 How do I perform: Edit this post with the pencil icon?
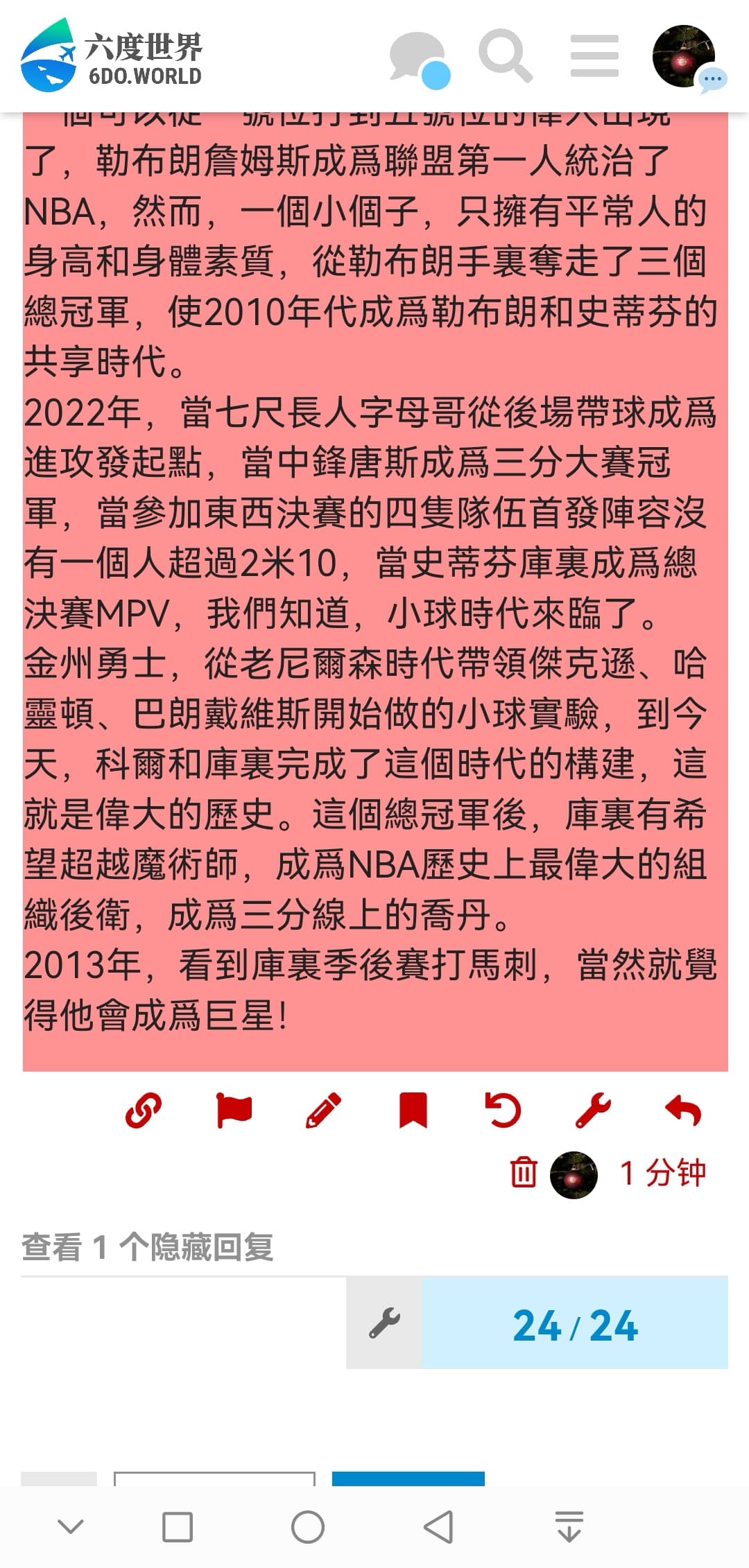pos(323,1110)
